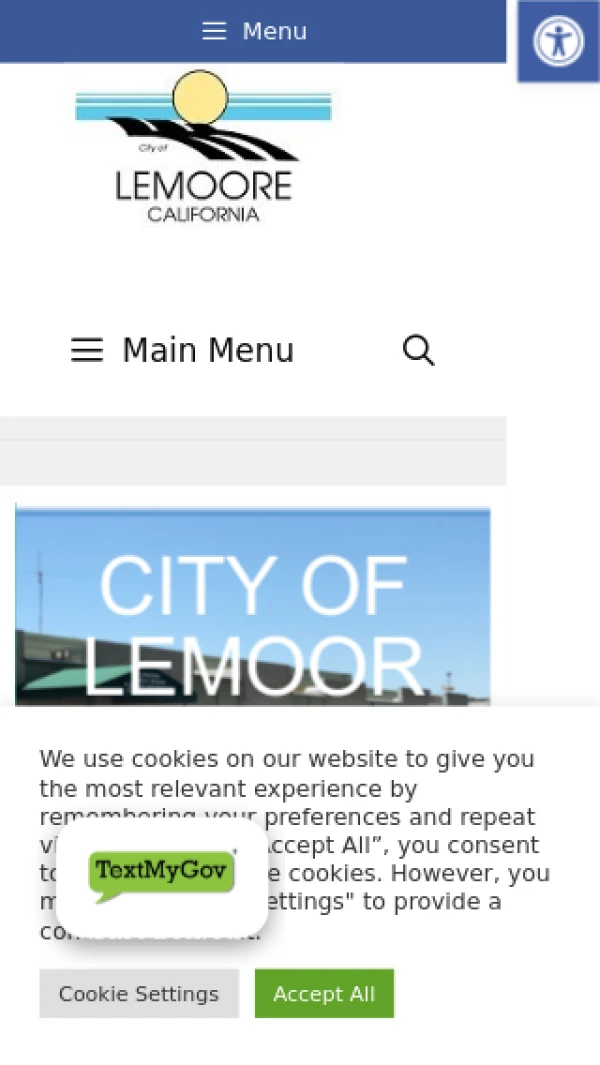600x1065 pixels.
Task: Open the site search
Action: coord(418,351)
